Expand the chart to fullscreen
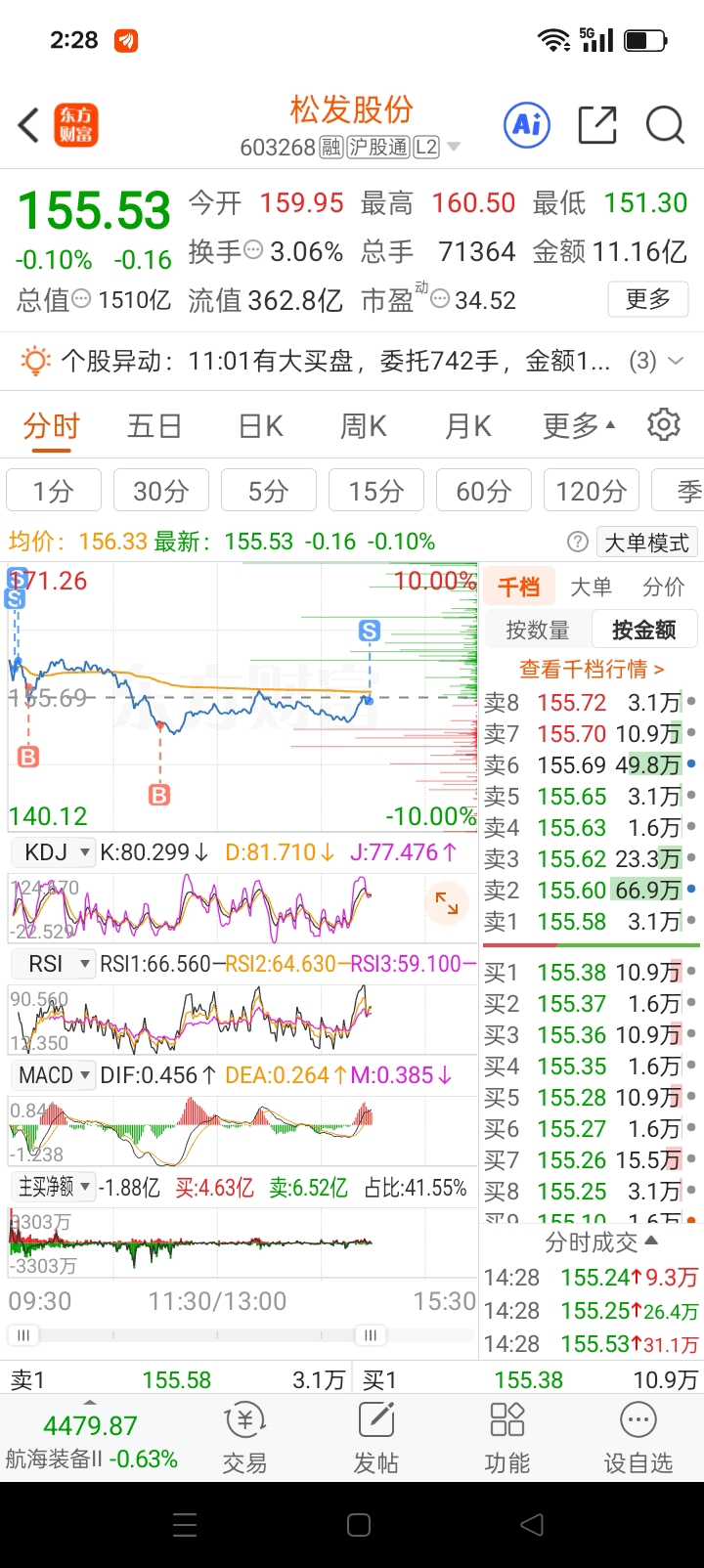 click(x=447, y=902)
